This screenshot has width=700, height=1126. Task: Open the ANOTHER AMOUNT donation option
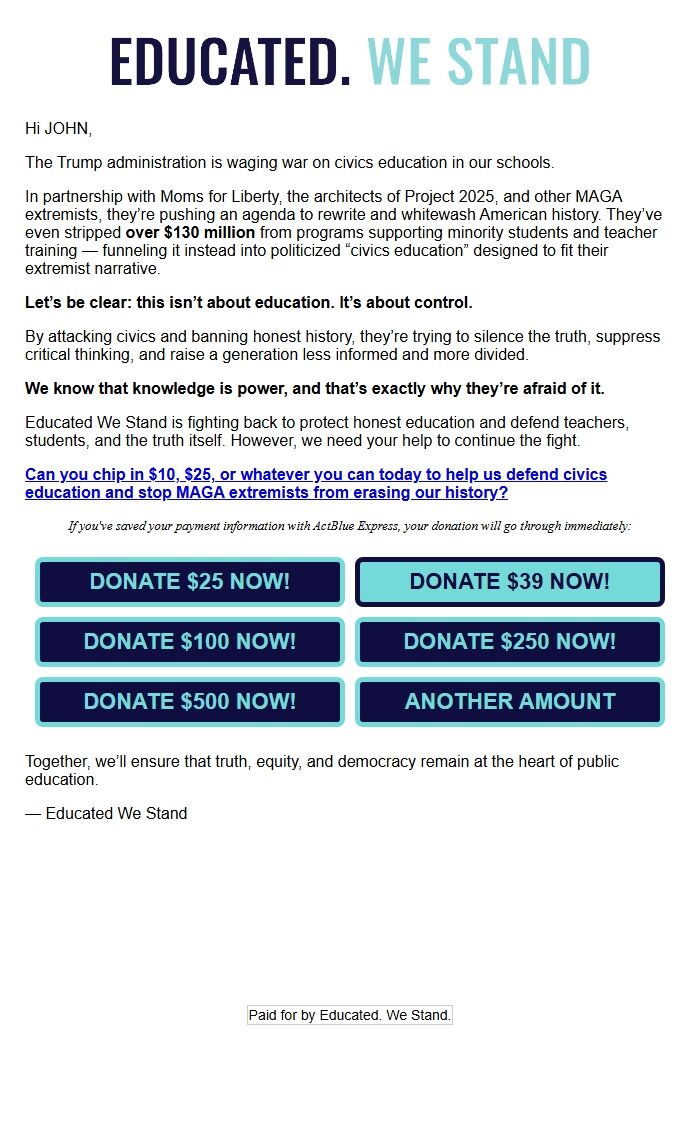[510, 702]
